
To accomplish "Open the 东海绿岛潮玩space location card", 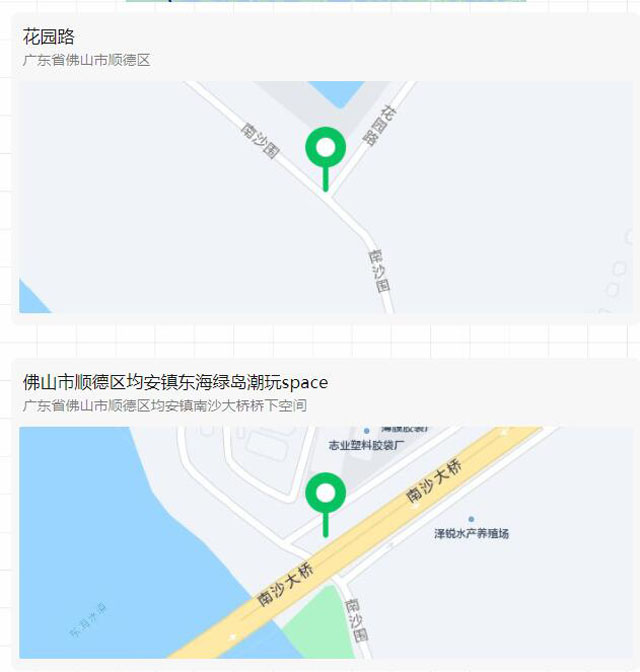I will click(175, 383).
